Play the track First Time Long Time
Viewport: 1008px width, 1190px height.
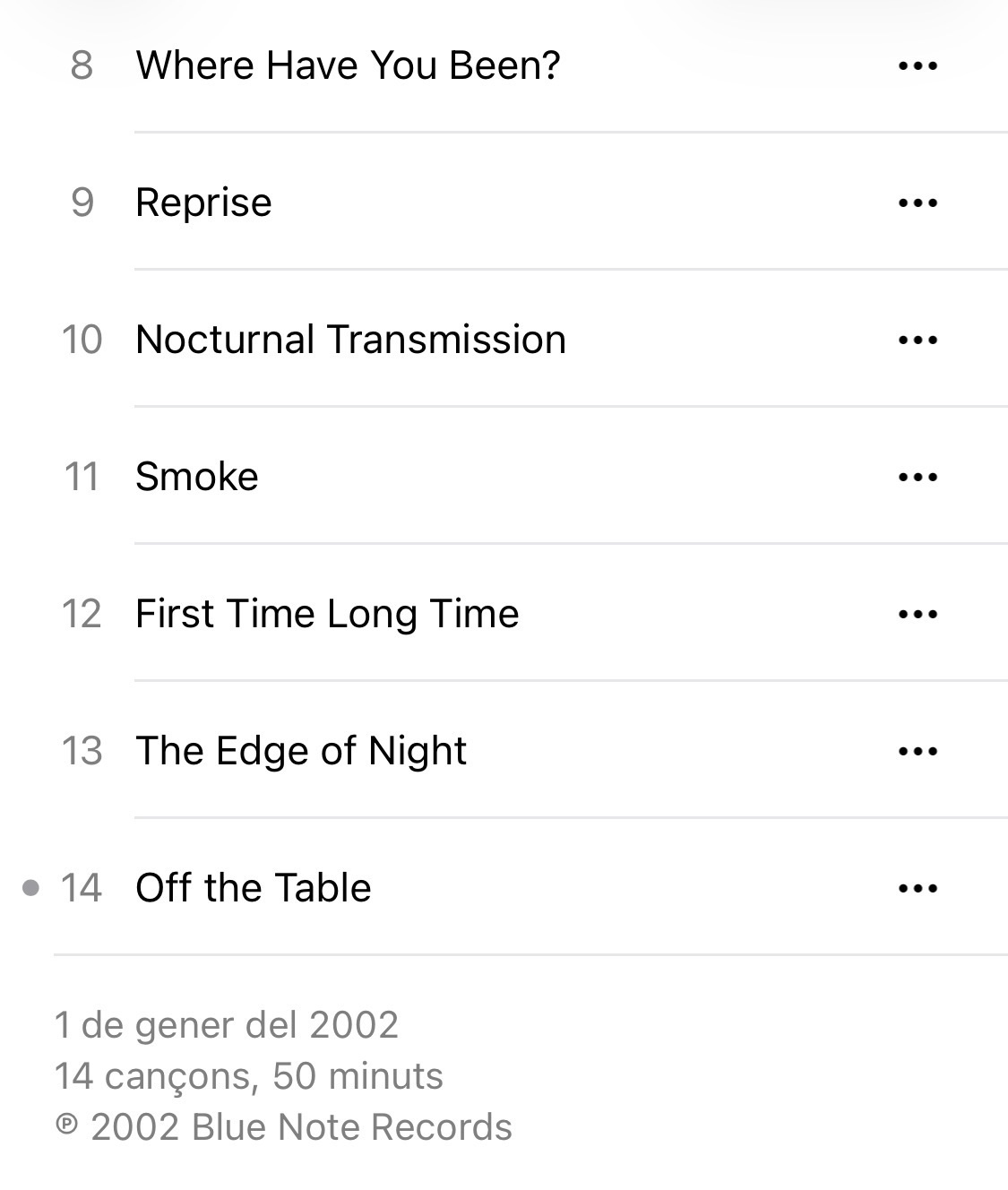(x=327, y=614)
